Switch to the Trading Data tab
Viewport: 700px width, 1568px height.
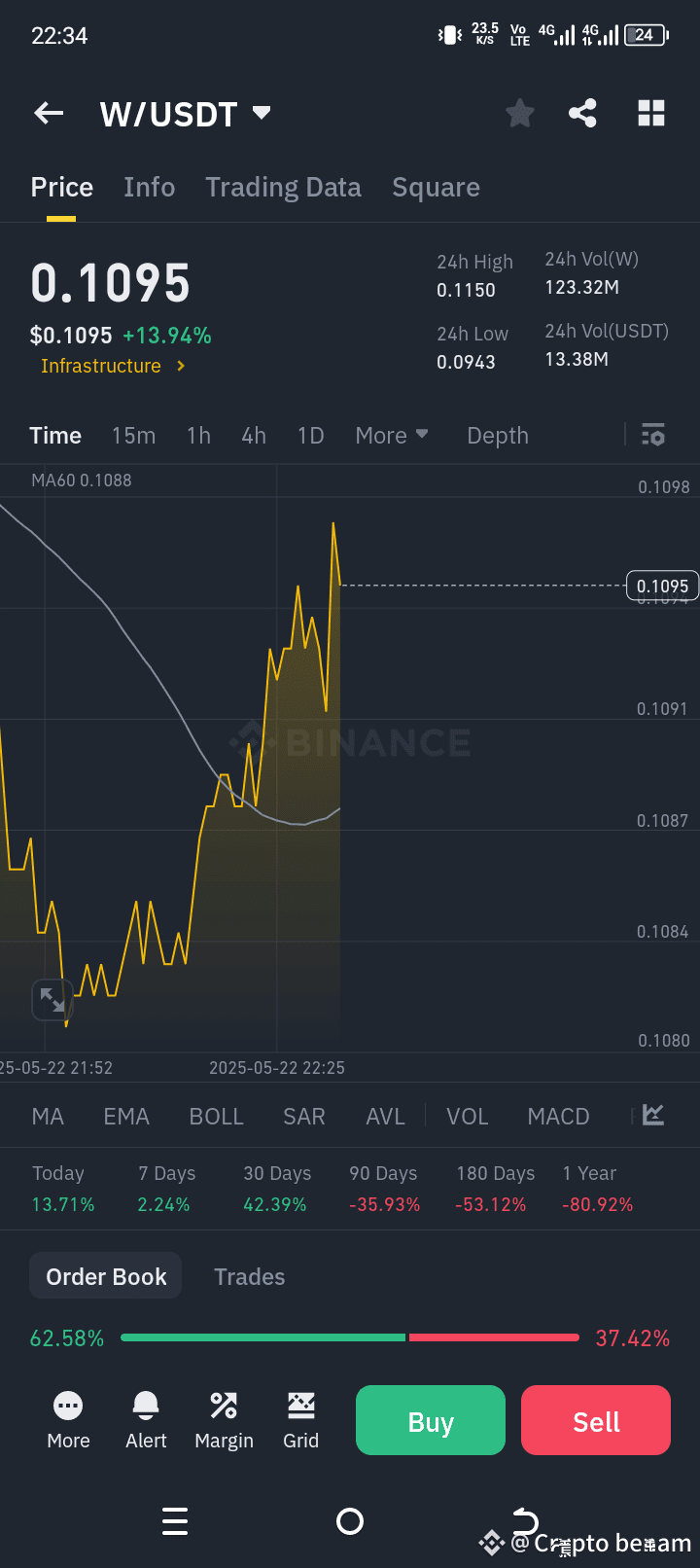click(x=283, y=187)
